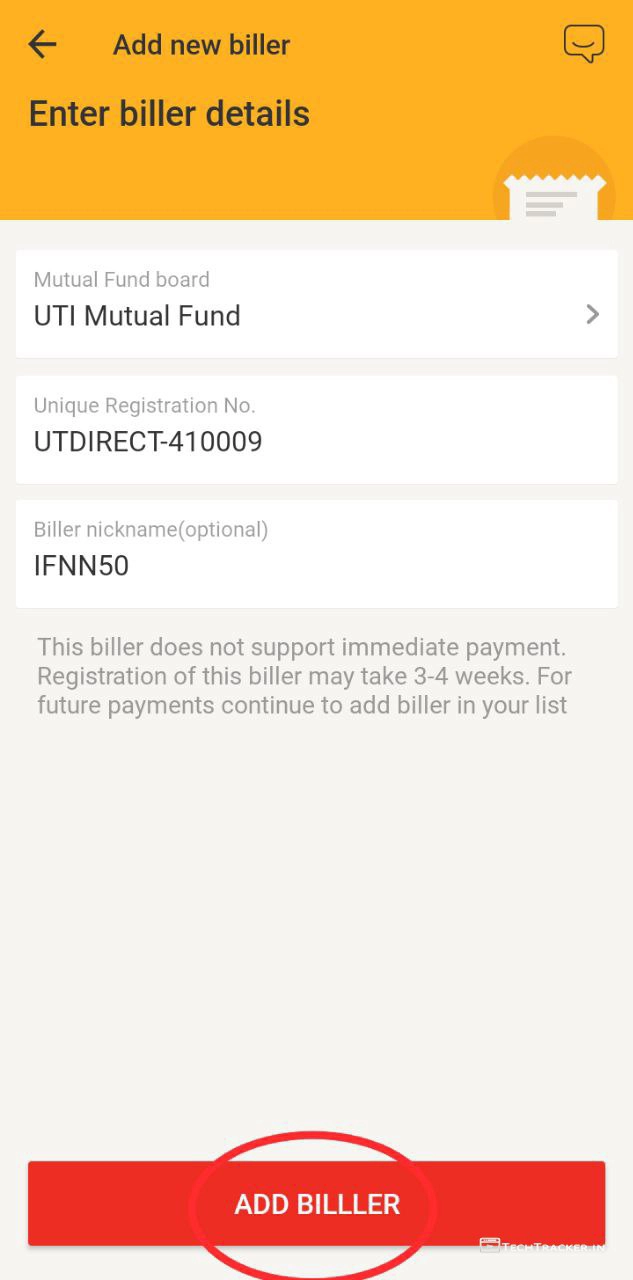The width and height of the screenshot is (633, 1280).
Task: Open the Mutual Fund board picker
Action: tap(316, 303)
